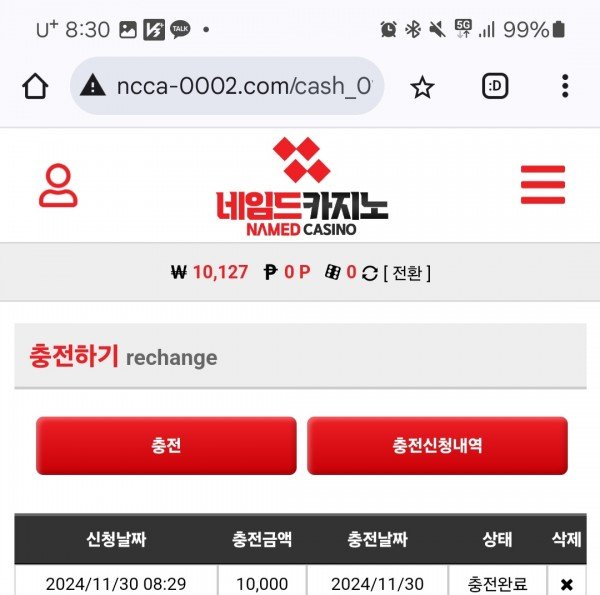Screen dimensions: 600x595
Task: View 충전신청내역 history
Action: tap(437, 446)
